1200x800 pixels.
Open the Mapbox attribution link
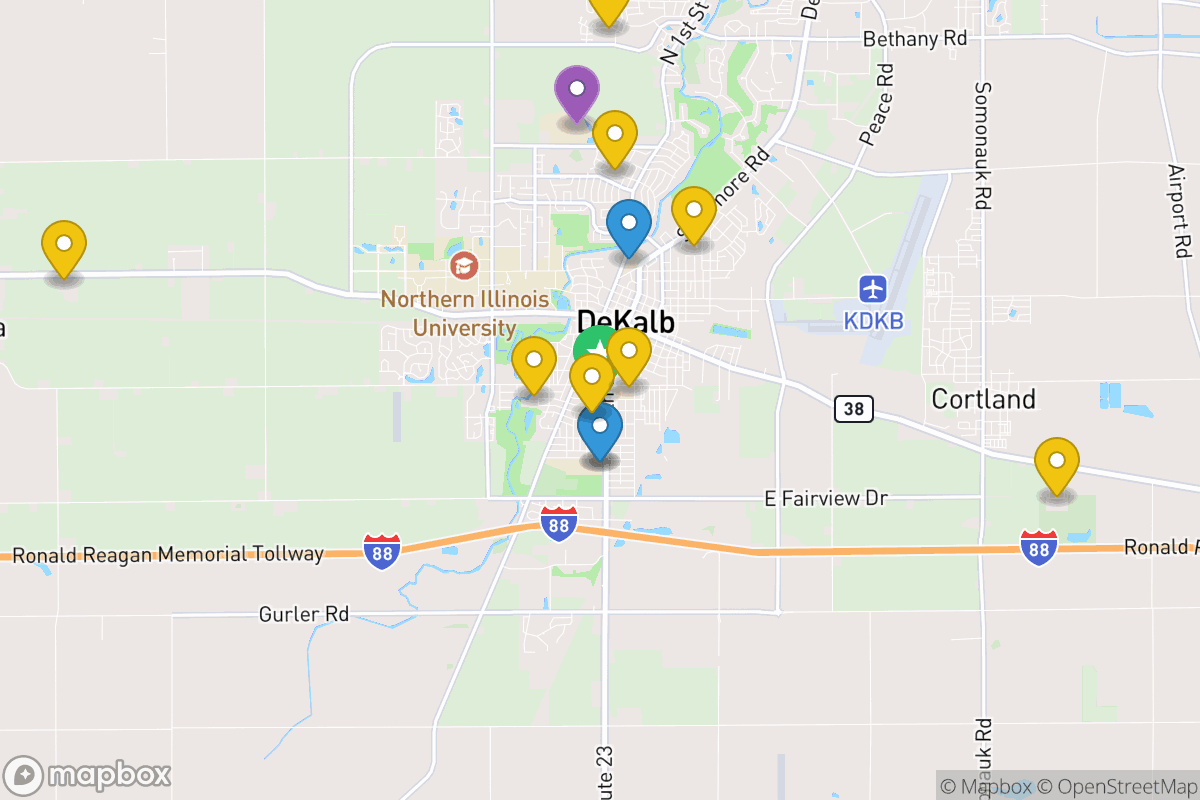(x=986, y=786)
